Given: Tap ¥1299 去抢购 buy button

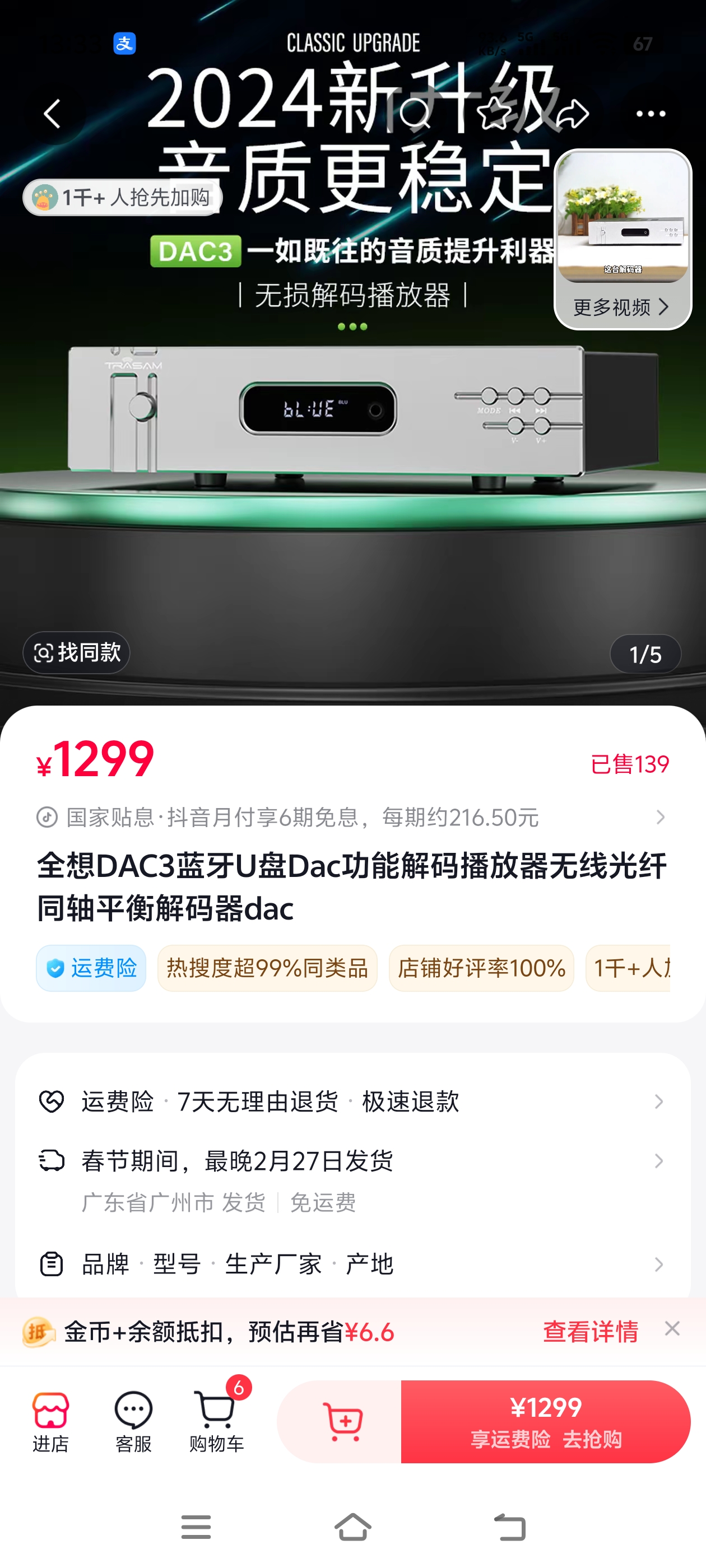Looking at the screenshot, I should [x=545, y=1421].
